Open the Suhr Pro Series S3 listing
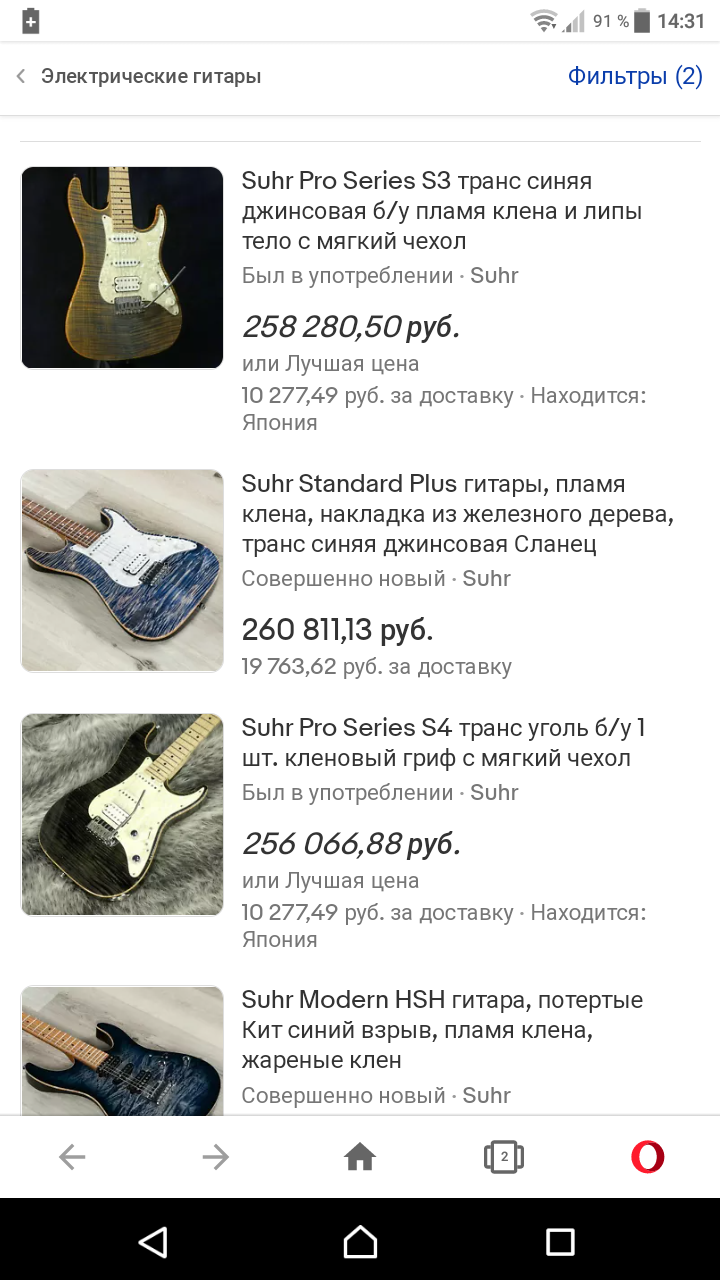Image resolution: width=720 pixels, height=1280 pixels. point(416,211)
